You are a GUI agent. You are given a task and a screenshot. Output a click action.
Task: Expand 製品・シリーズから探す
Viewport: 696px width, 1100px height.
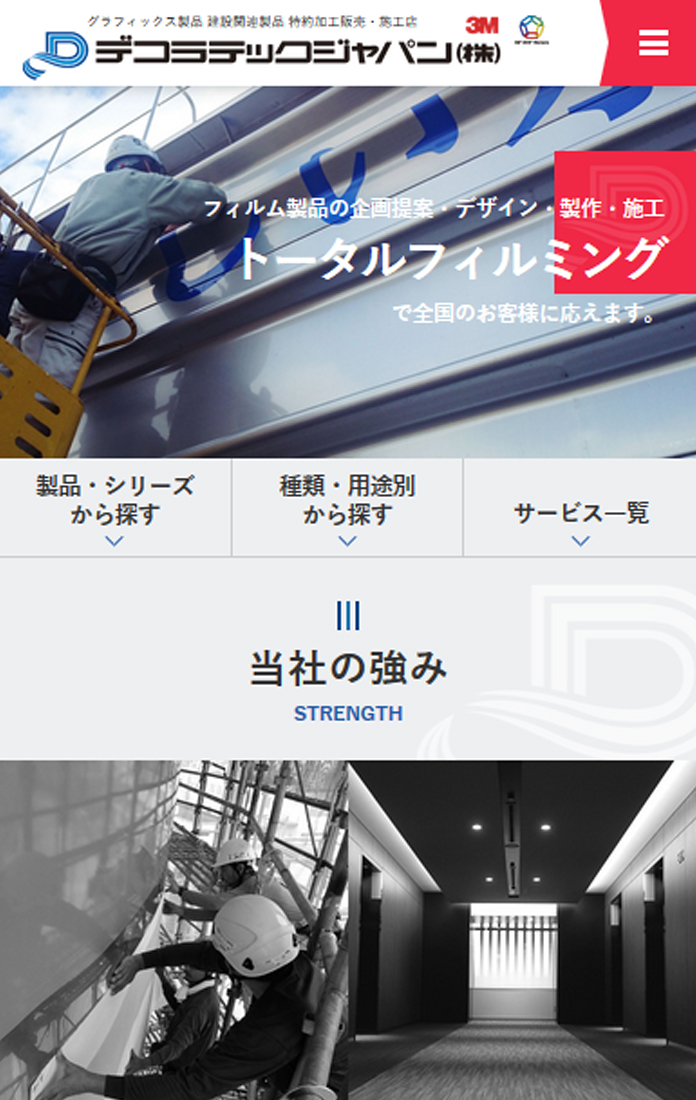click(115, 508)
